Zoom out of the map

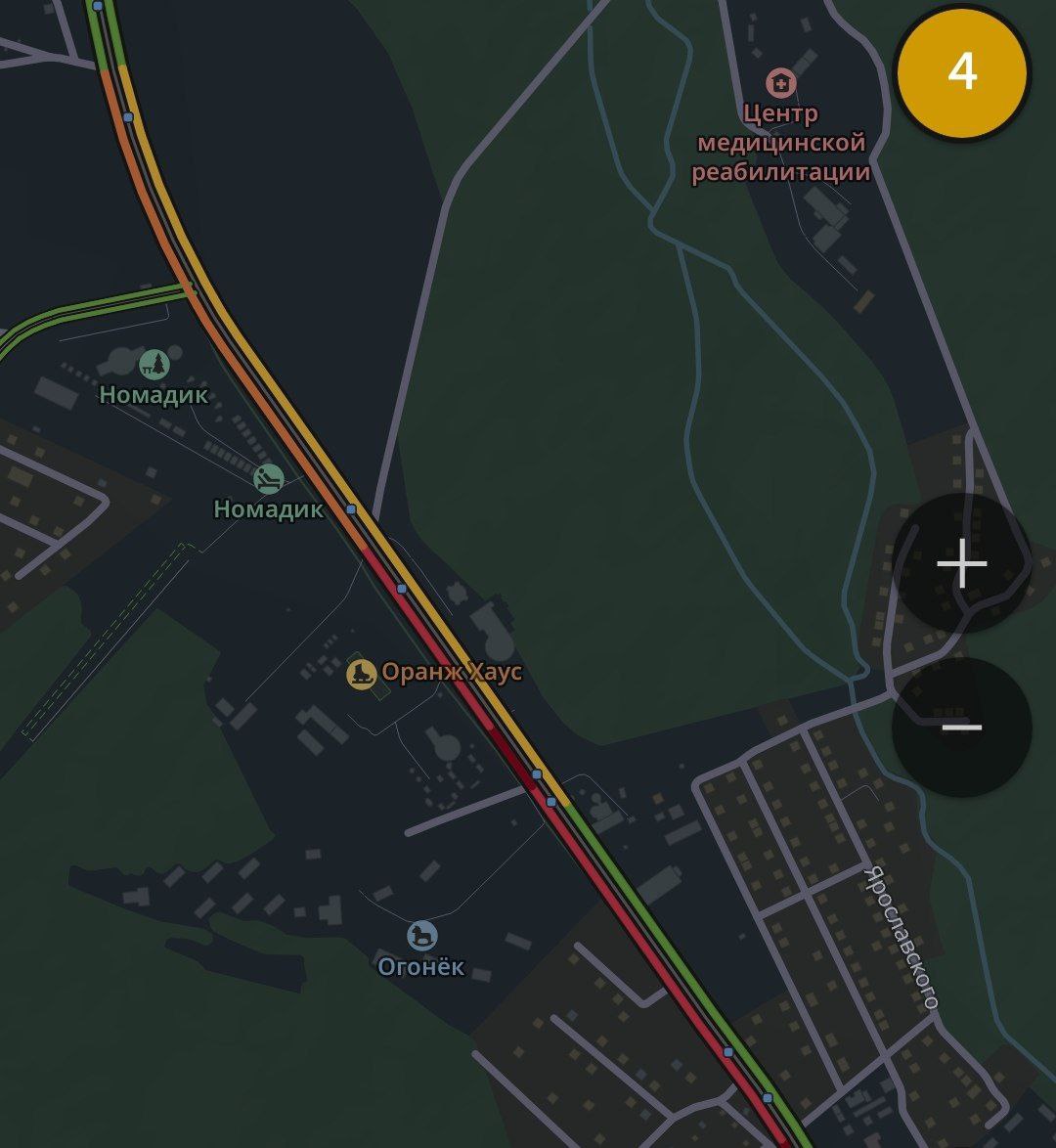click(962, 727)
